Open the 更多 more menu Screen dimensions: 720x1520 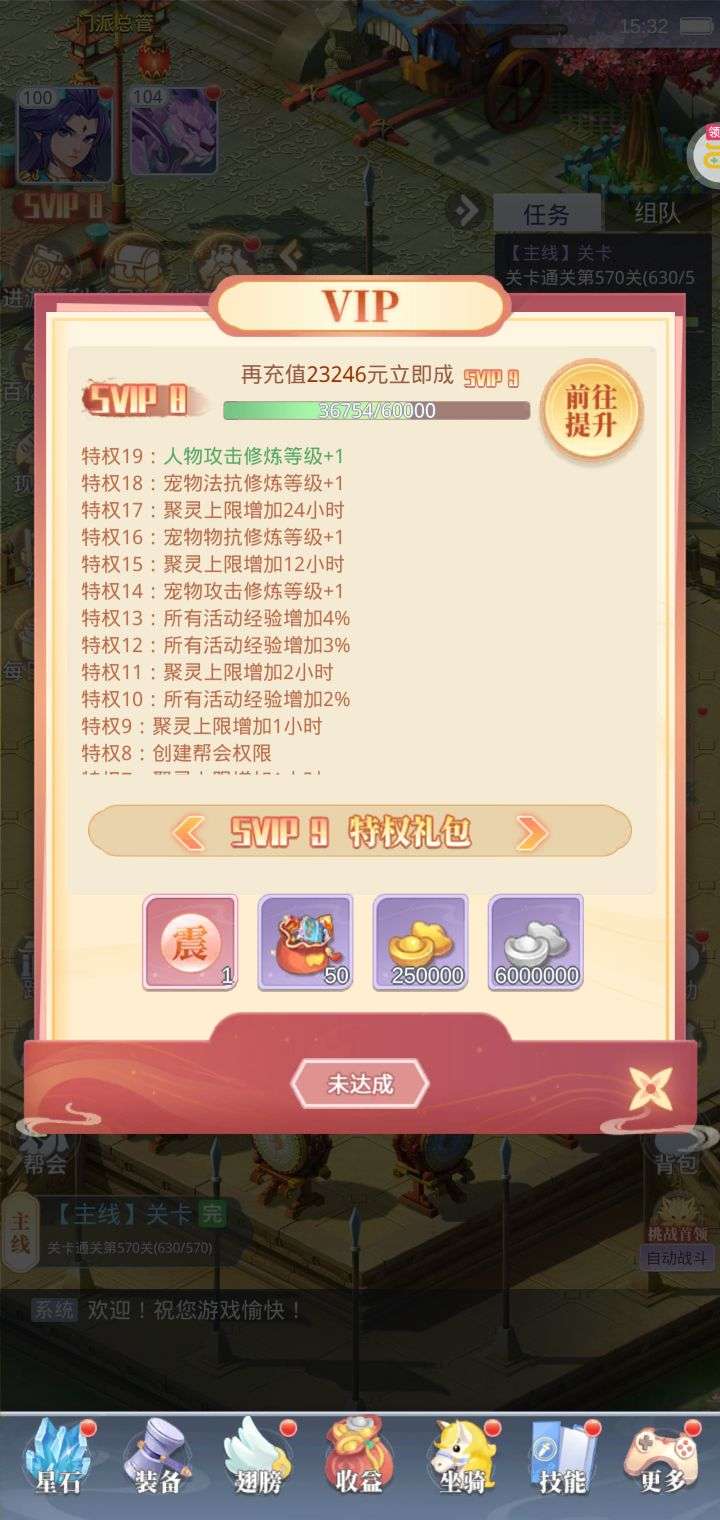(x=662, y=1457)
